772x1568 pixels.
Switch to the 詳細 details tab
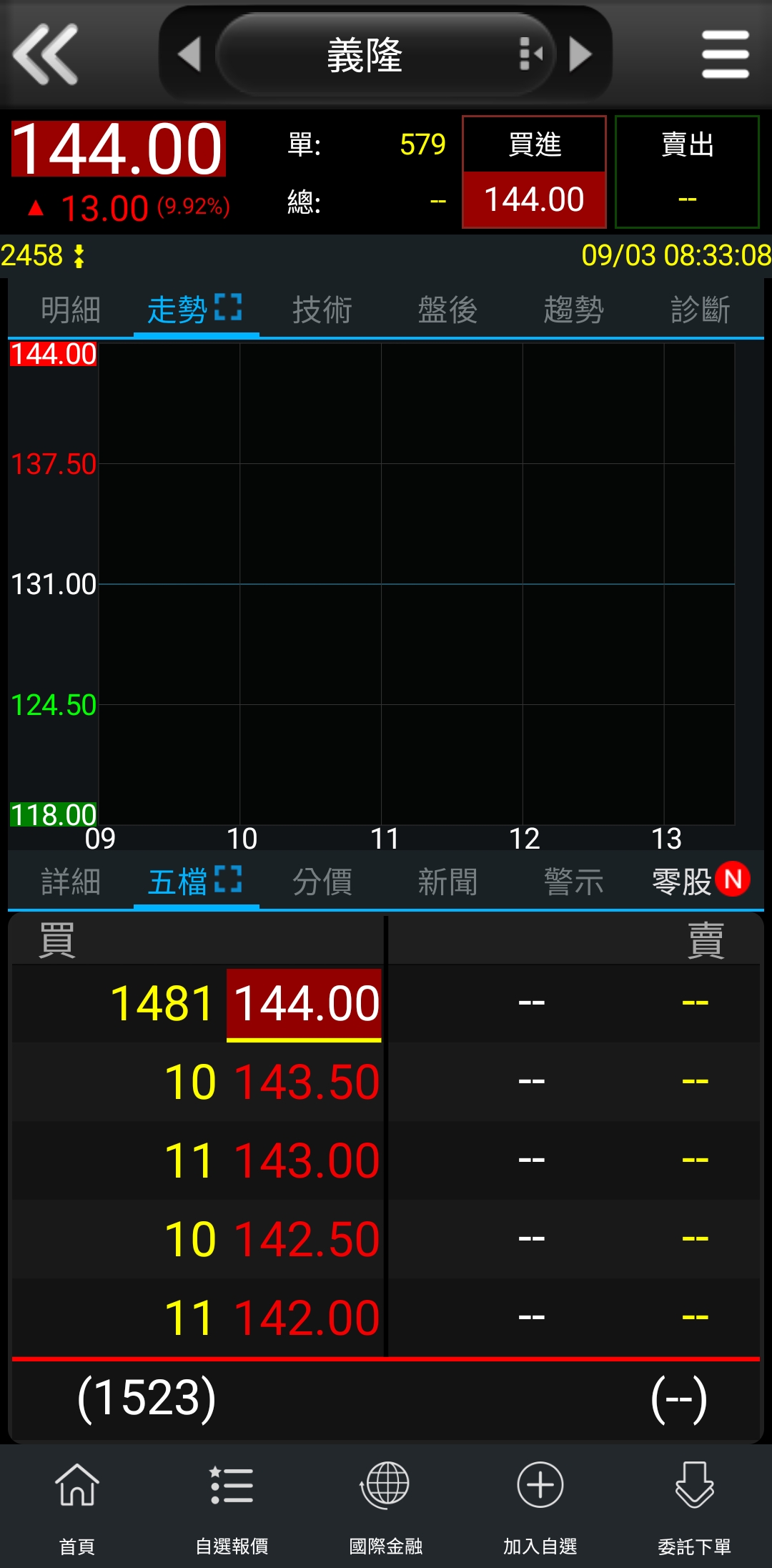(x=71, y=882)
